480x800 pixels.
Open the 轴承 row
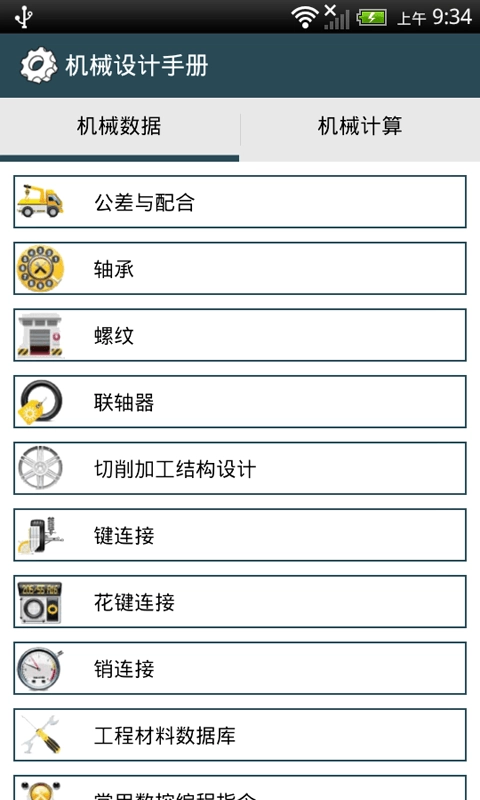[240, 268]
